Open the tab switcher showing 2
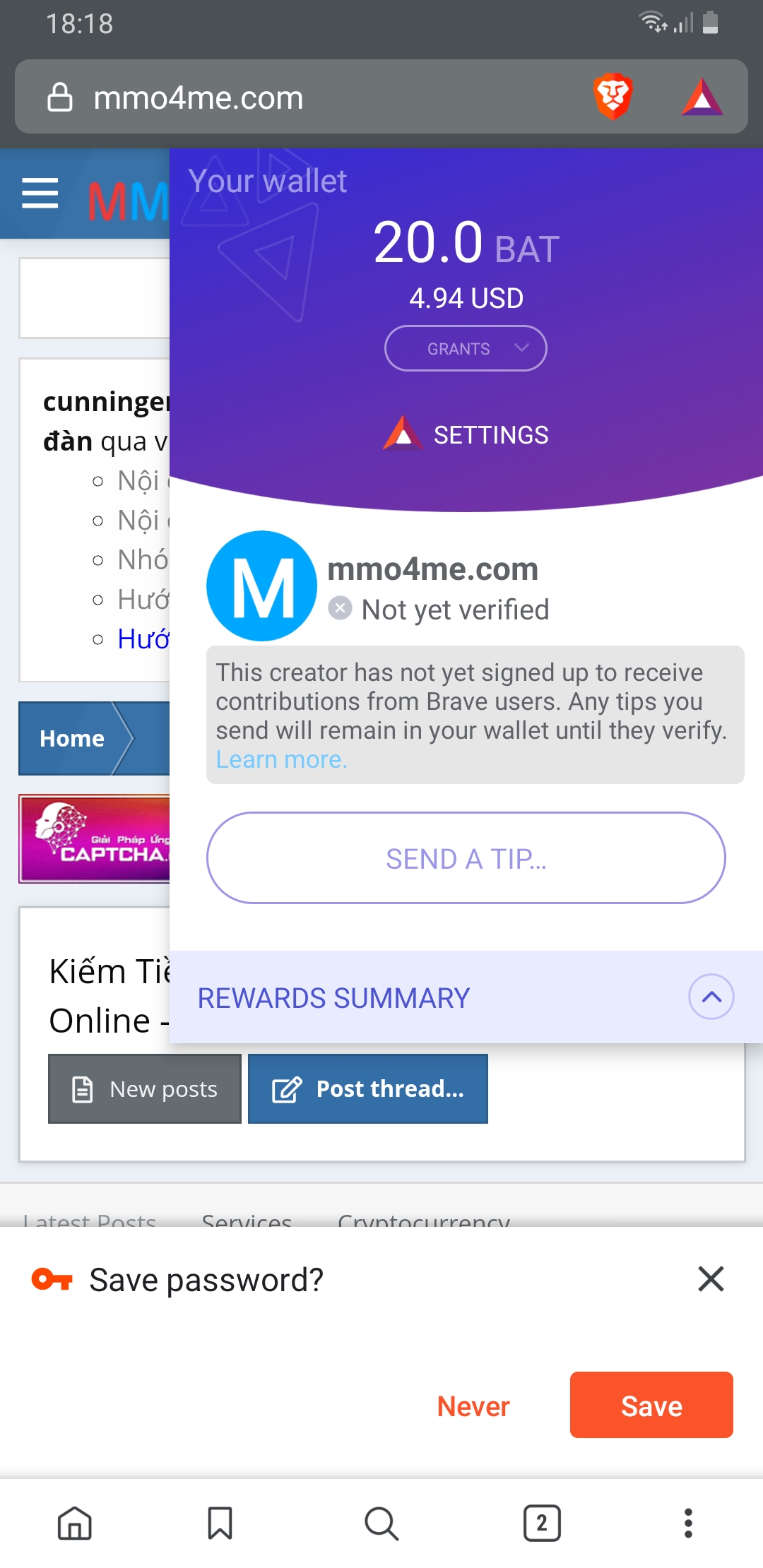The width and height of the screenshot is (763, 1568). (542, 1523)
